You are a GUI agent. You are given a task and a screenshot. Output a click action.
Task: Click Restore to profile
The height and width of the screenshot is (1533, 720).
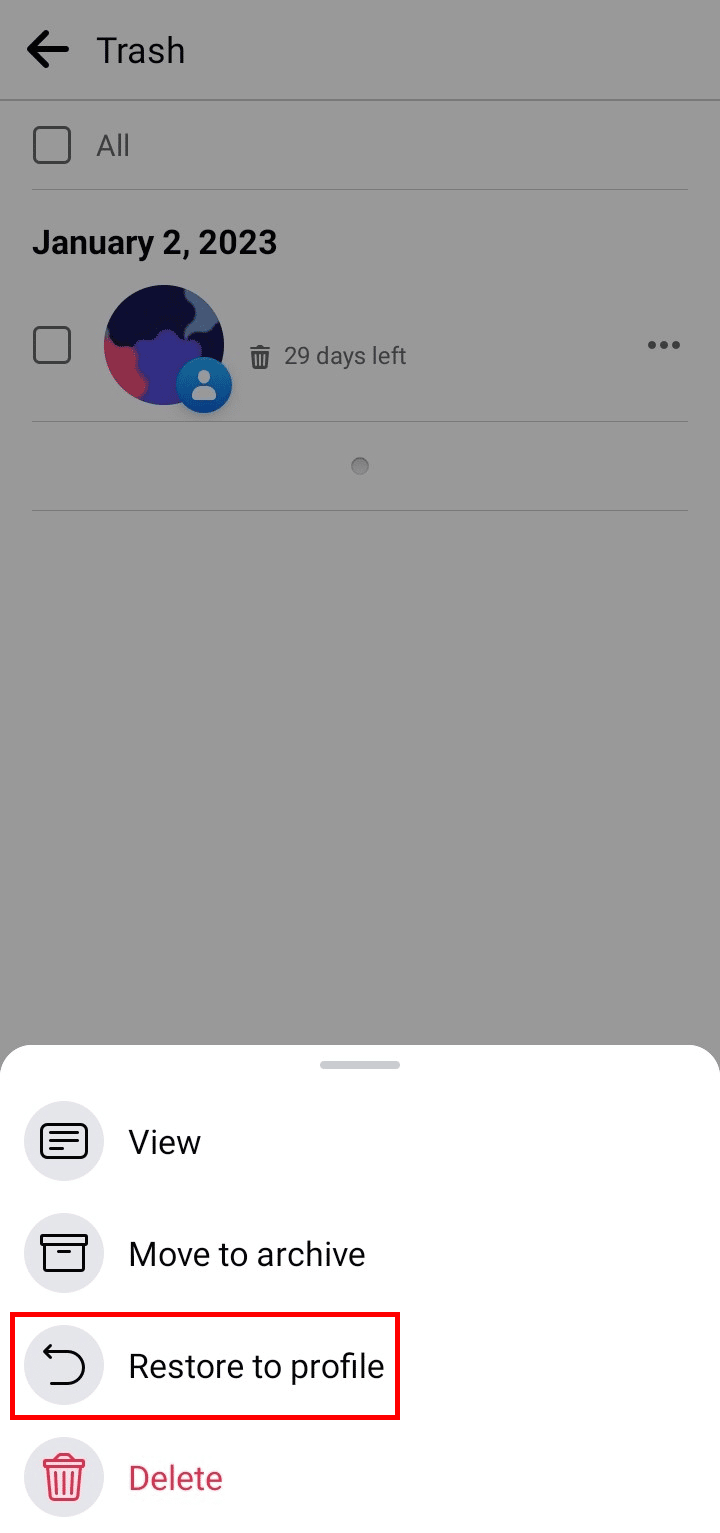tap(256, 1366)
